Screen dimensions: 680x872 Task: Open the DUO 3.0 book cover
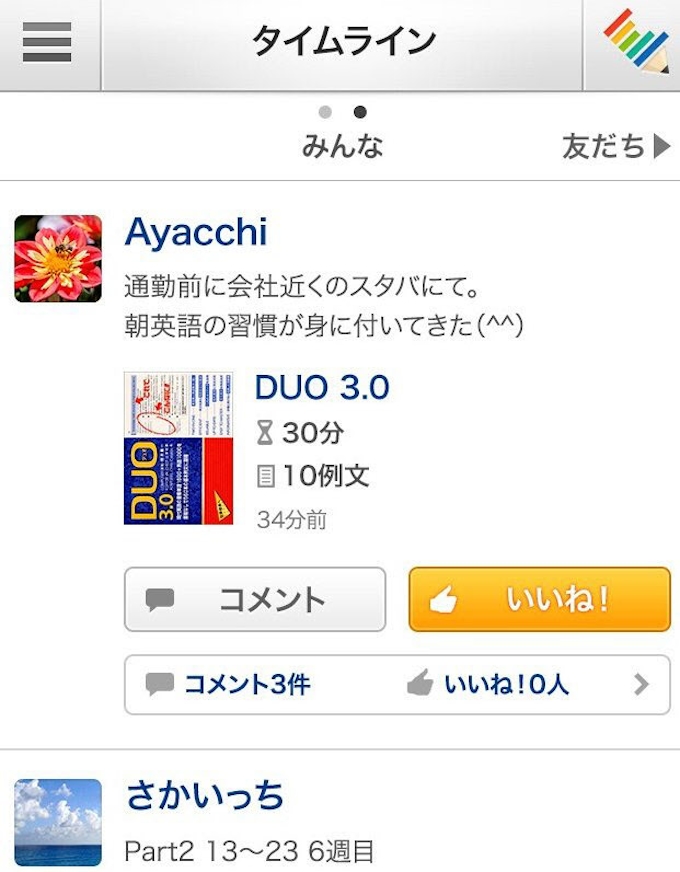pos(178,448)
